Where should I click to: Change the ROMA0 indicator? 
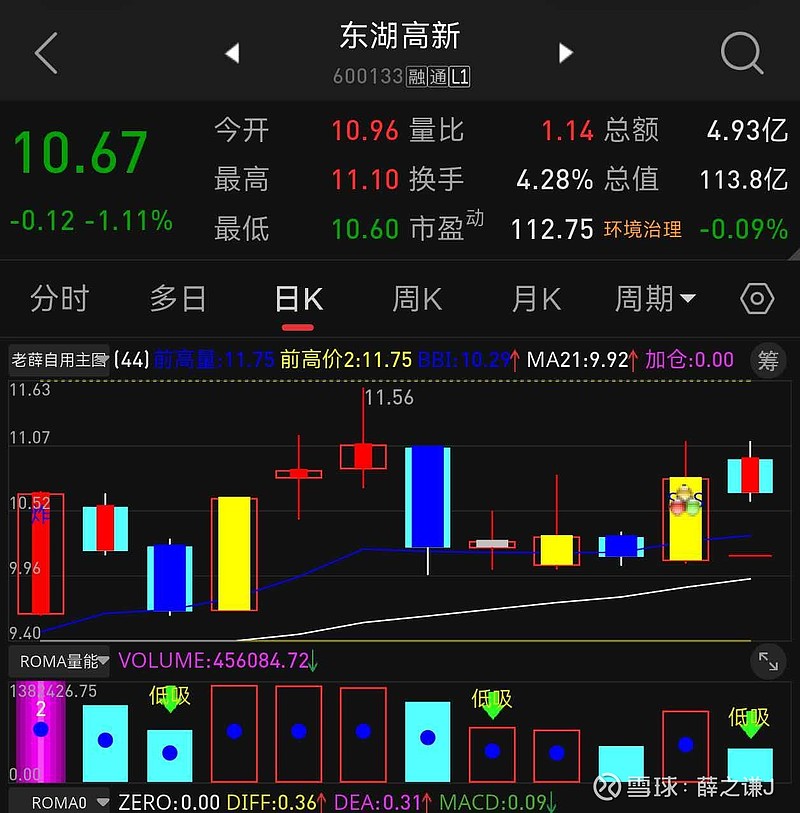59,802
